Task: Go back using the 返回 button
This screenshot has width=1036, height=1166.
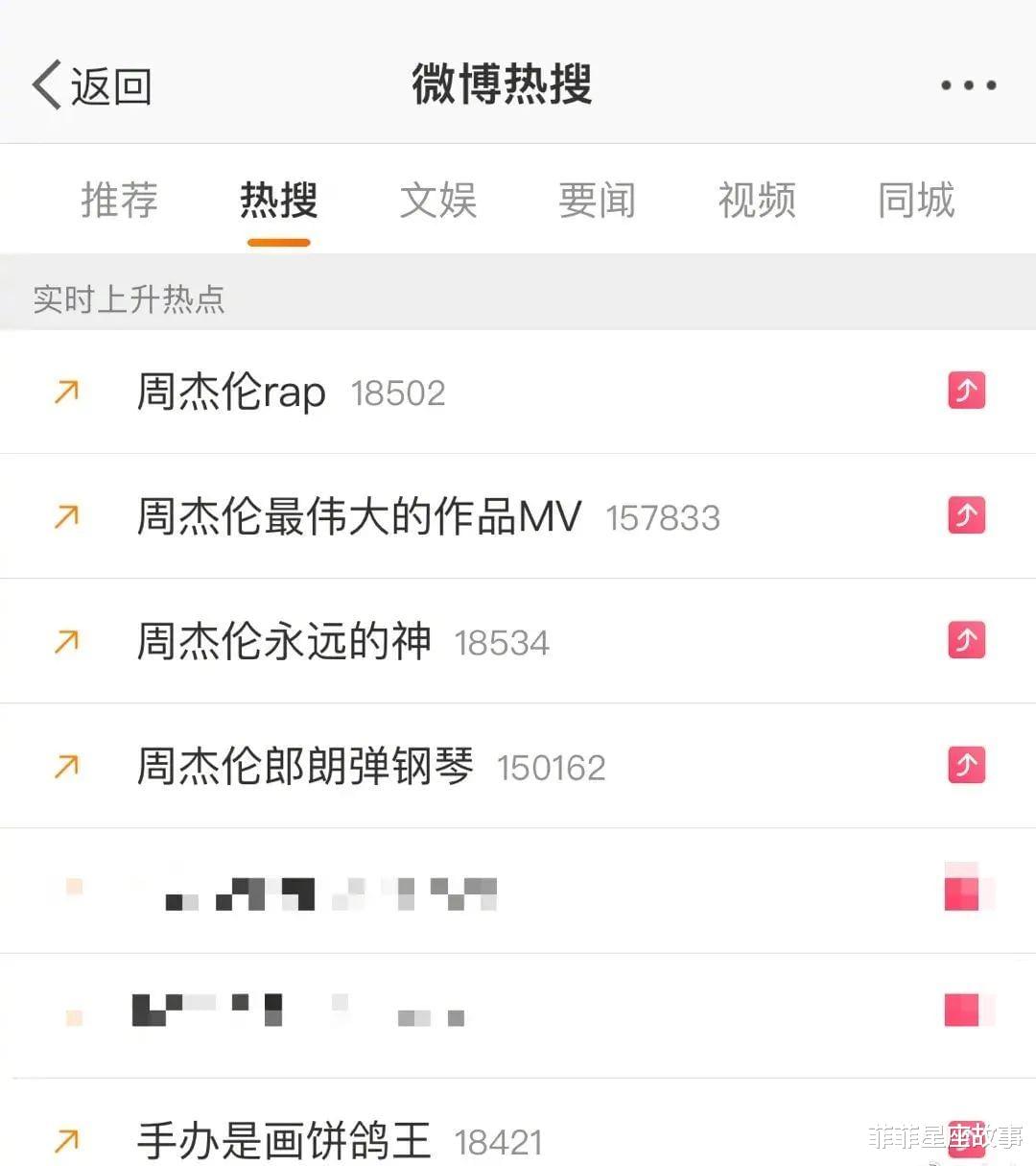Action: 92,86
